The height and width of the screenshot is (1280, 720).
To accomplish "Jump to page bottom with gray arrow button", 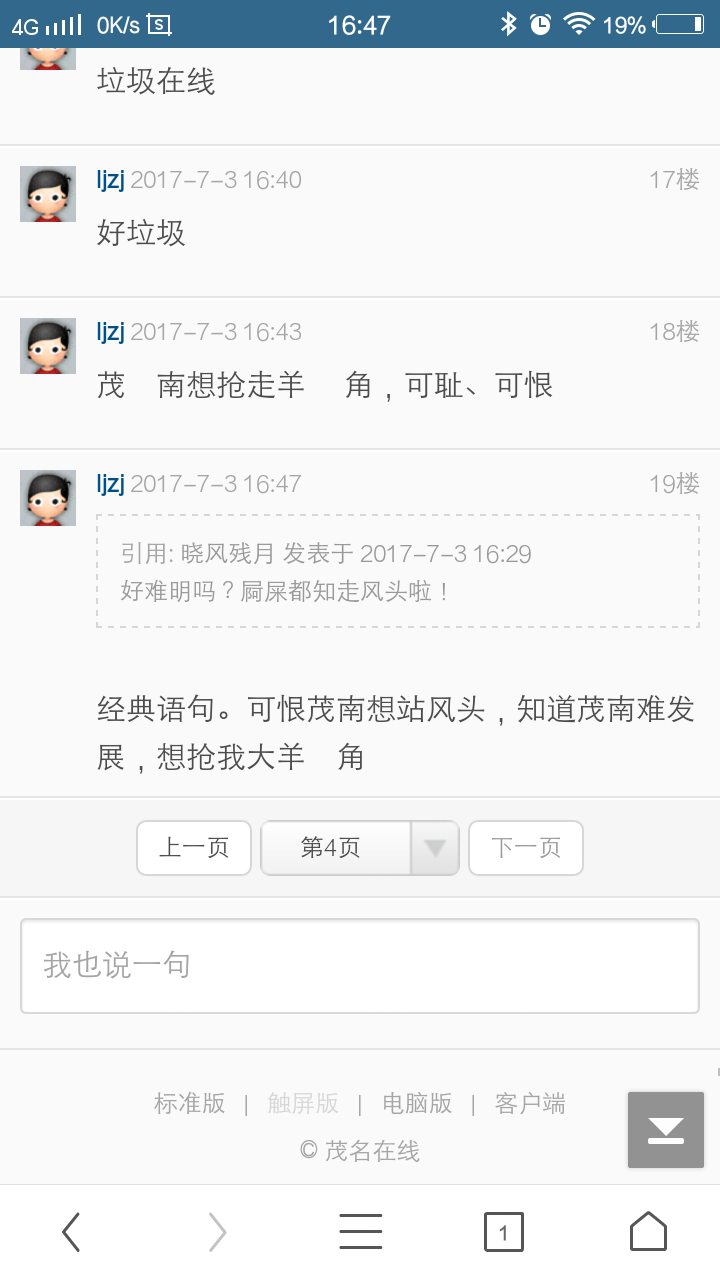I will tap(666, 1130).
